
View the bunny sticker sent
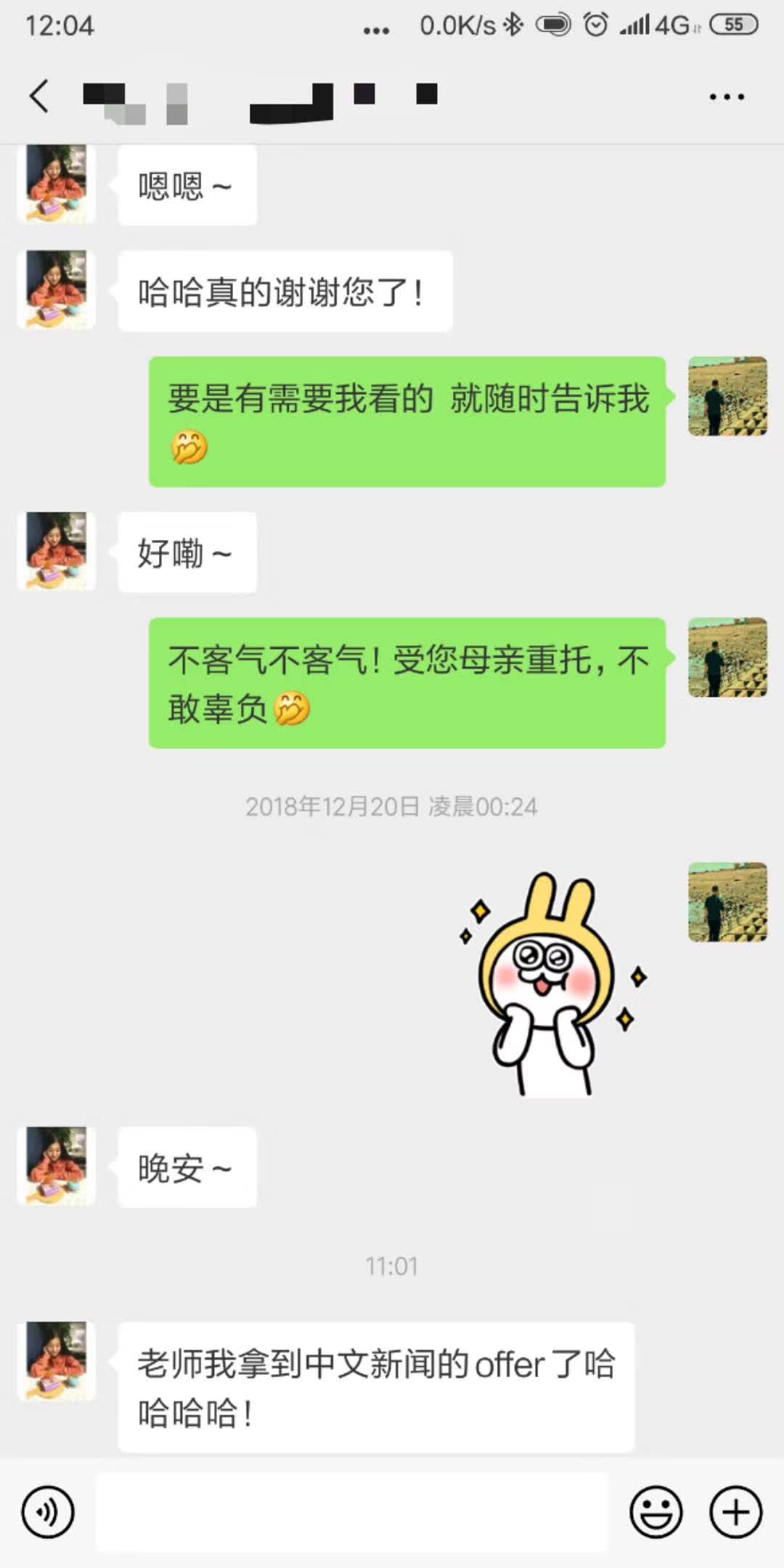coord(553,985)
